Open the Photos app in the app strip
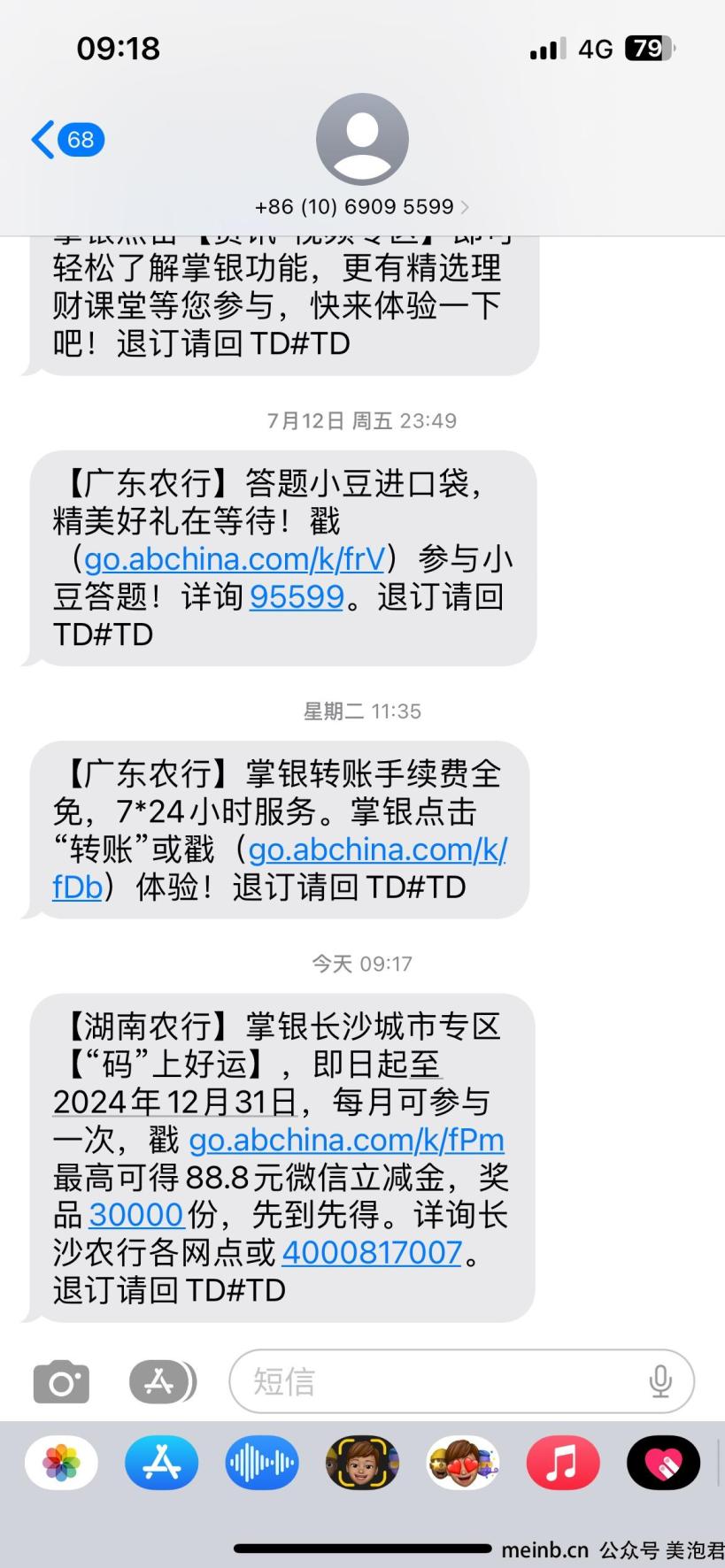 click(61, 1463)
